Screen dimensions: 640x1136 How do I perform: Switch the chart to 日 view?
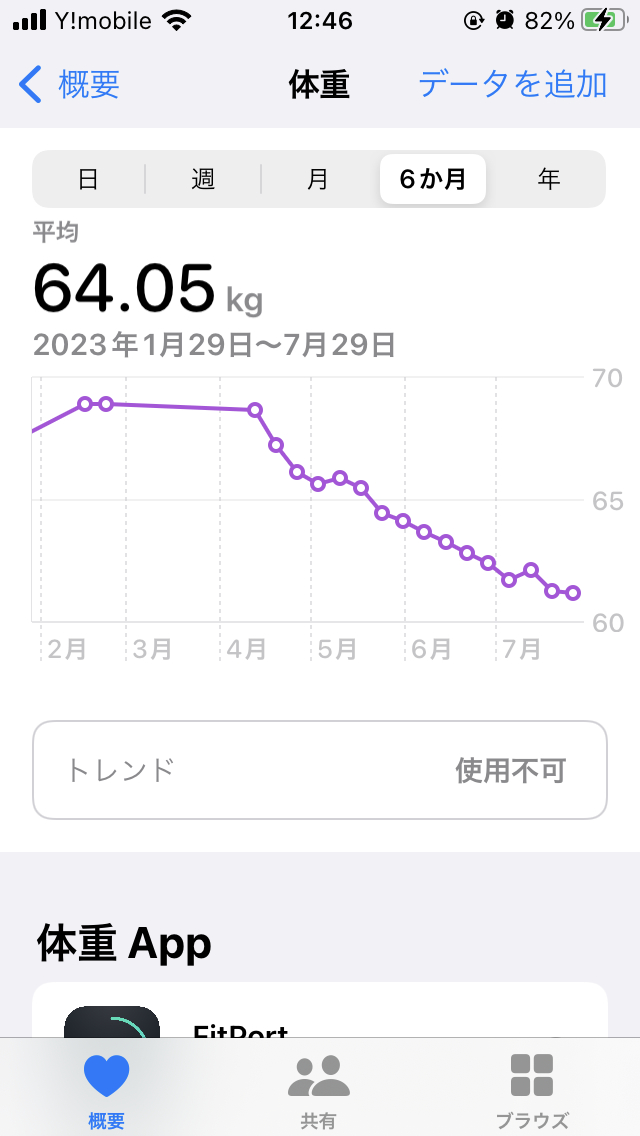[88, 179]
